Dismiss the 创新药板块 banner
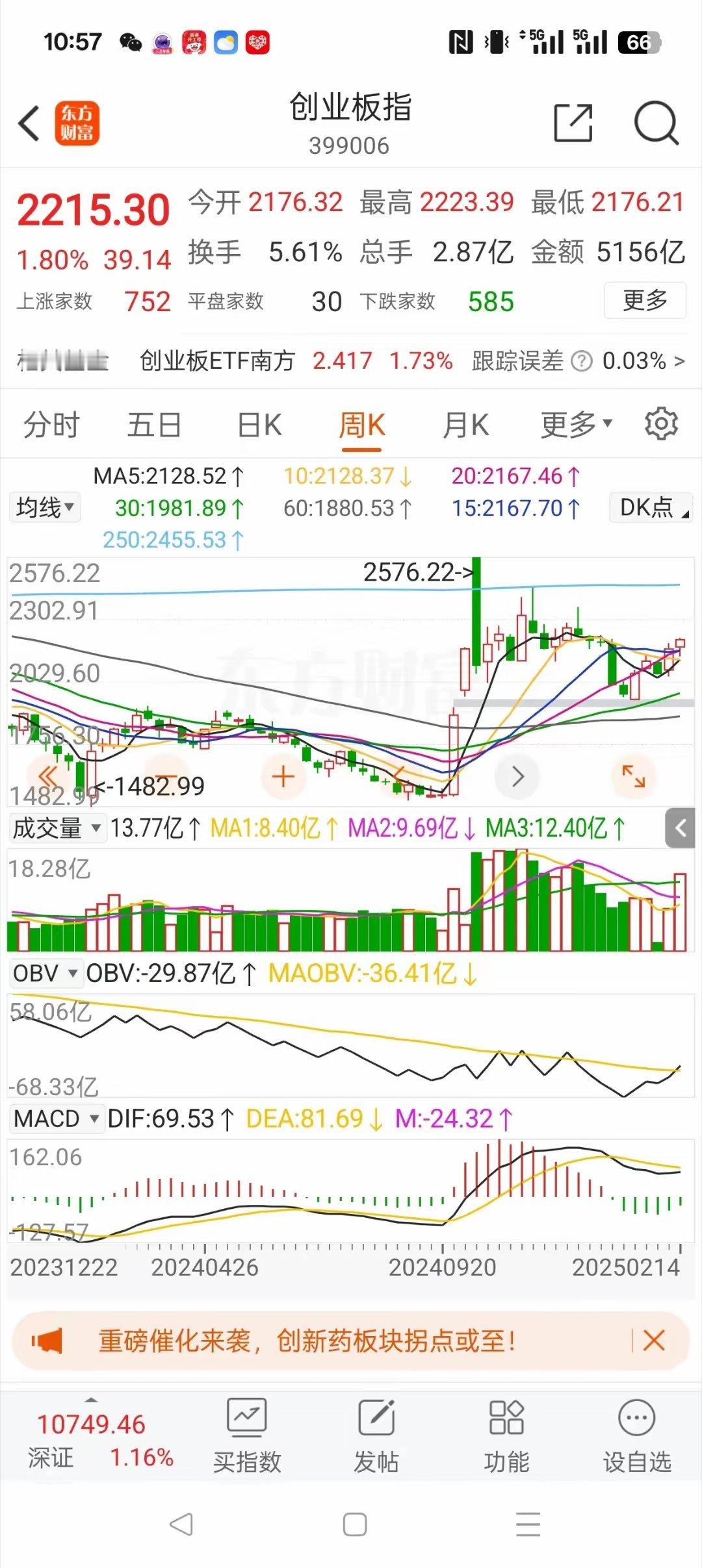Image resolution: width=702 pixels, height=1568 pixels. [654, 1340]
